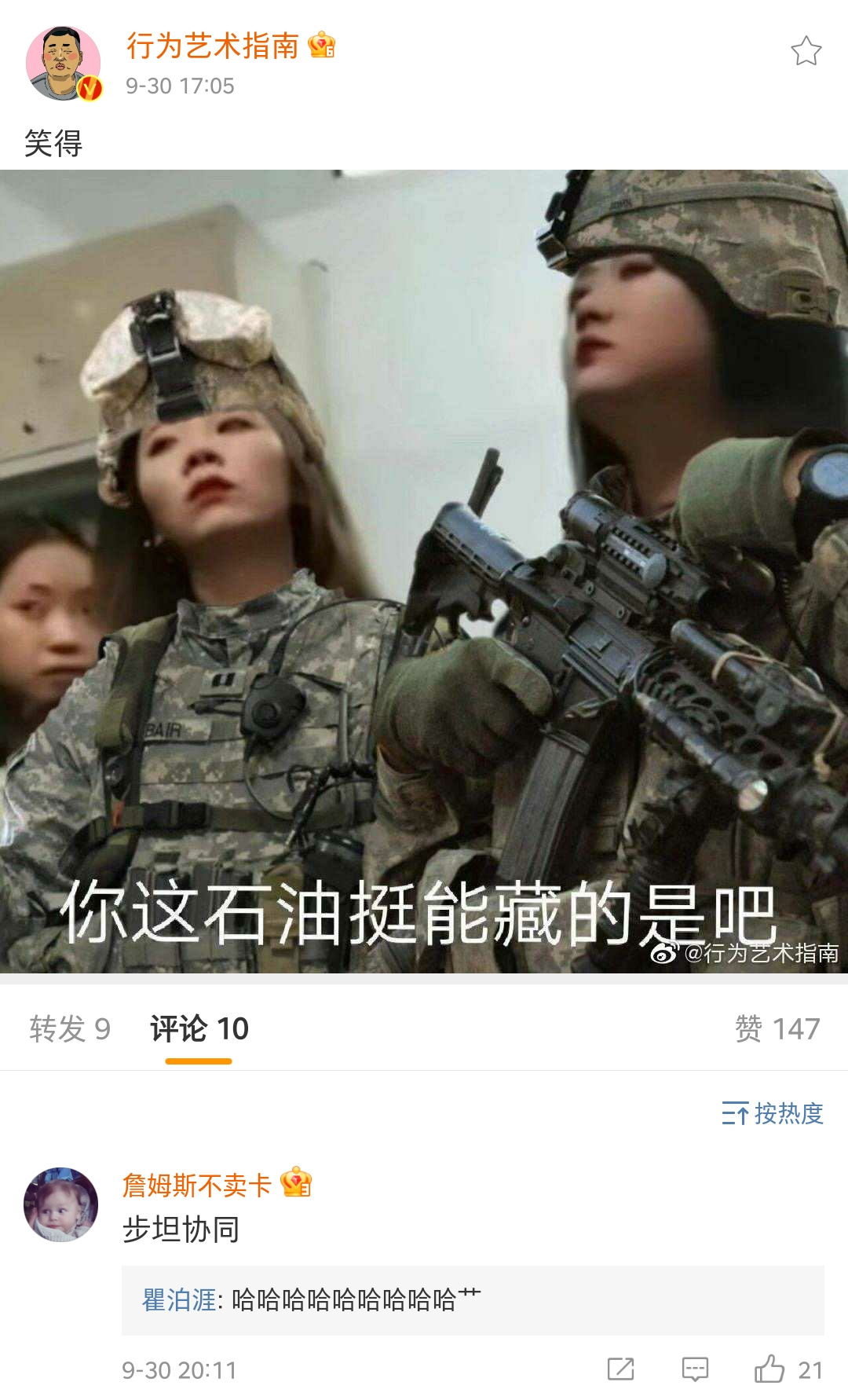Favorite this post with the star icon
The image size is (848, 1400).
(806, 51)
